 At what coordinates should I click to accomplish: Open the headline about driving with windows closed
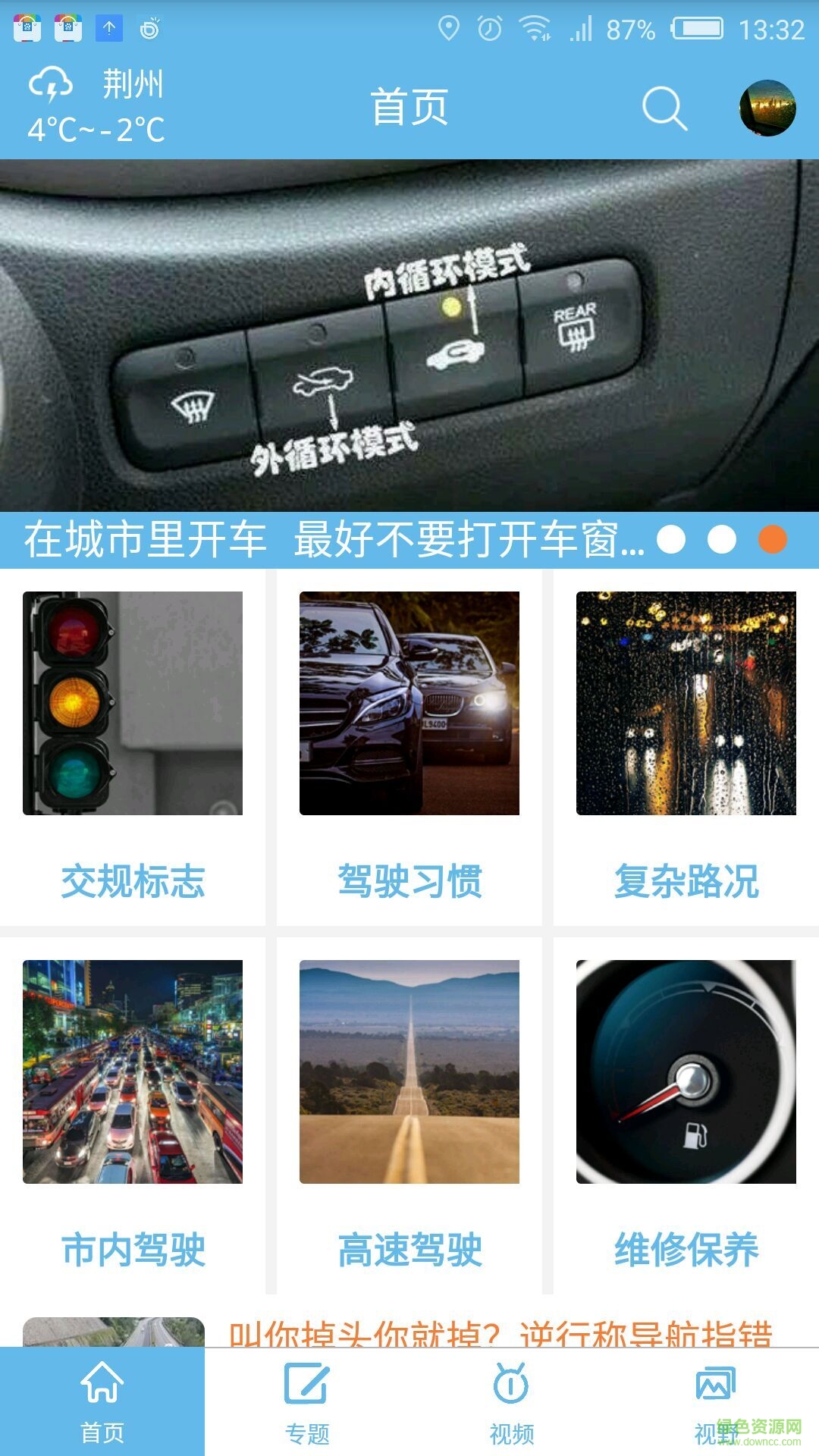[326, 540]
